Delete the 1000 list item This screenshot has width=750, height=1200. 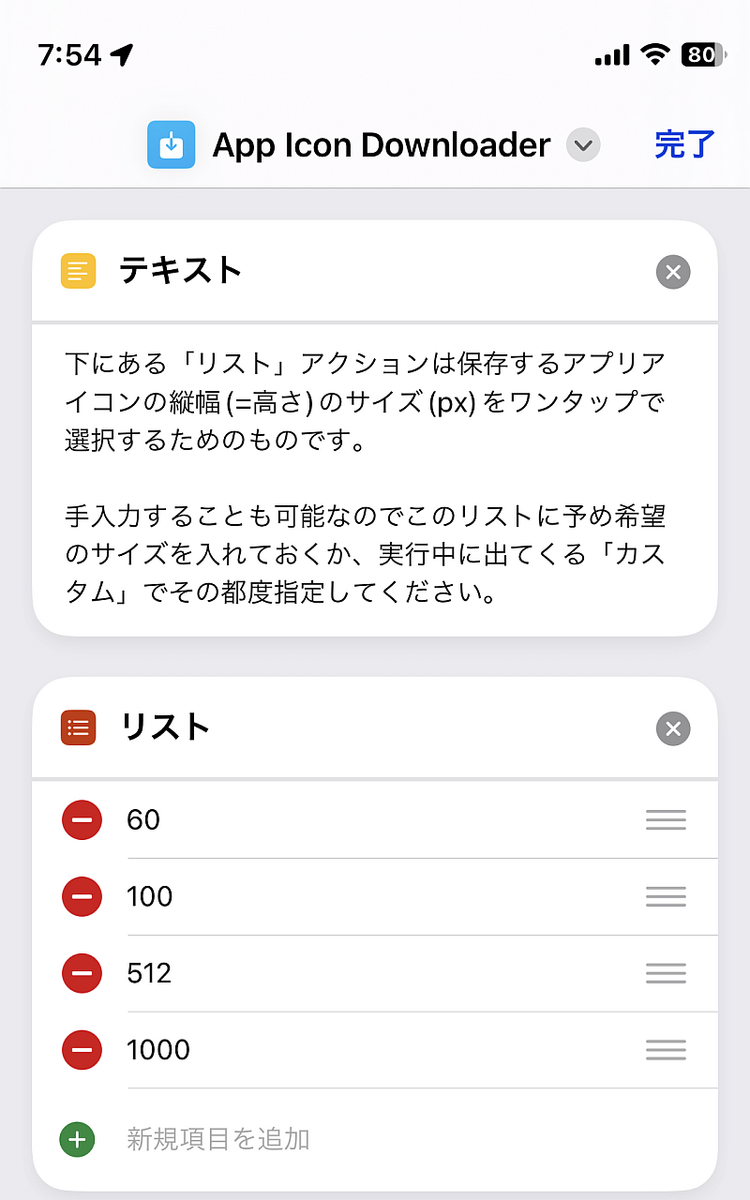(82, 1050)
